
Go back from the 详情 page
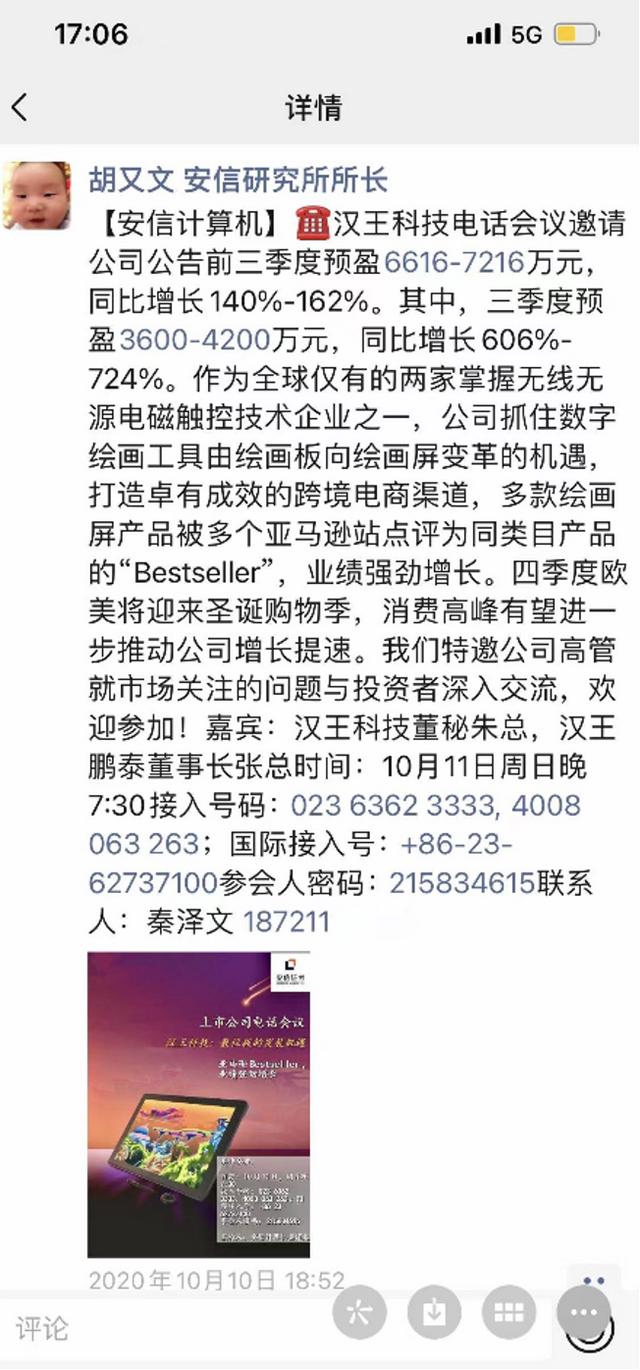click(x=20, y=107)
